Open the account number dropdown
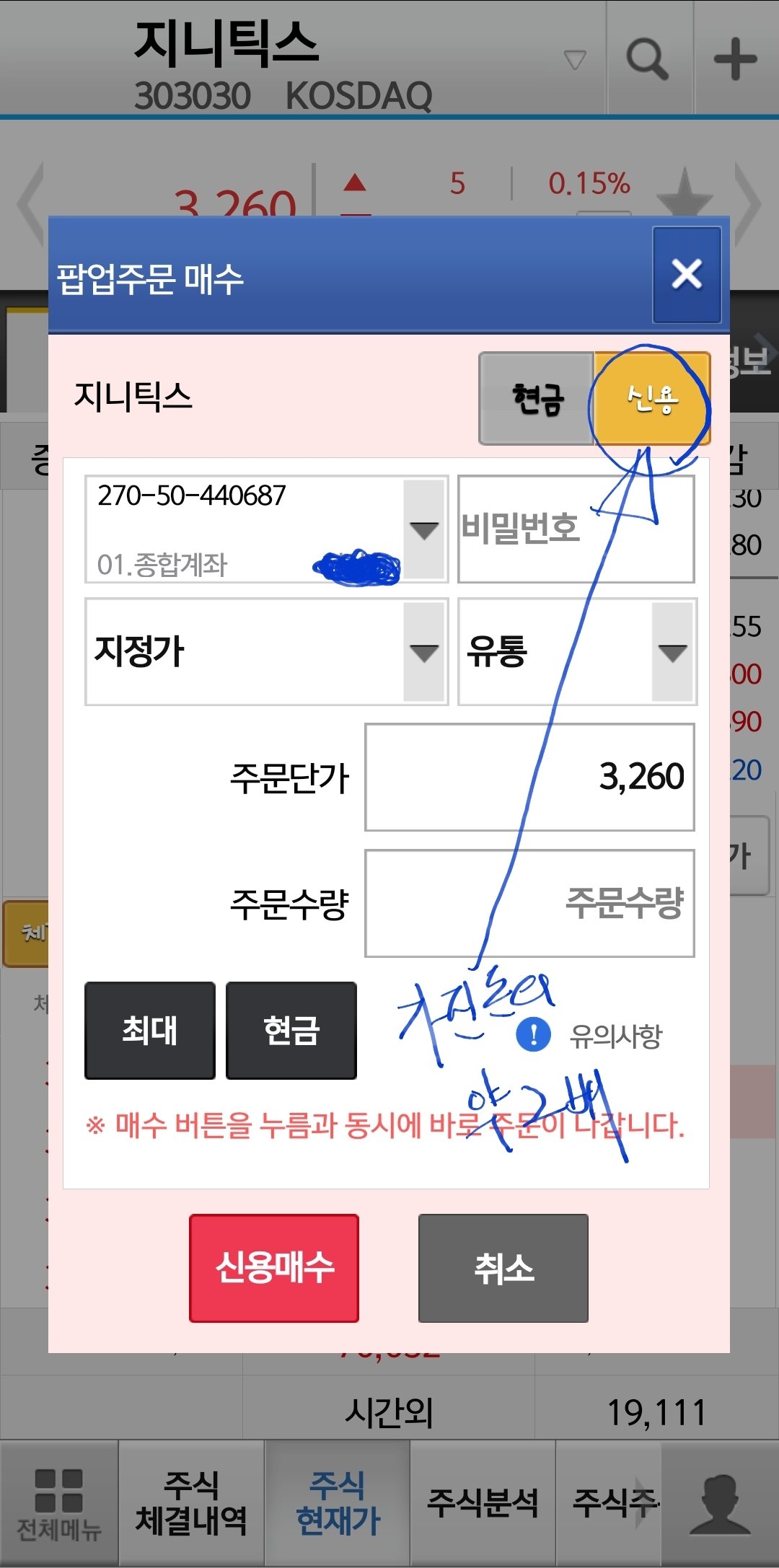The image size is (779, 1568). click(423, 529)
